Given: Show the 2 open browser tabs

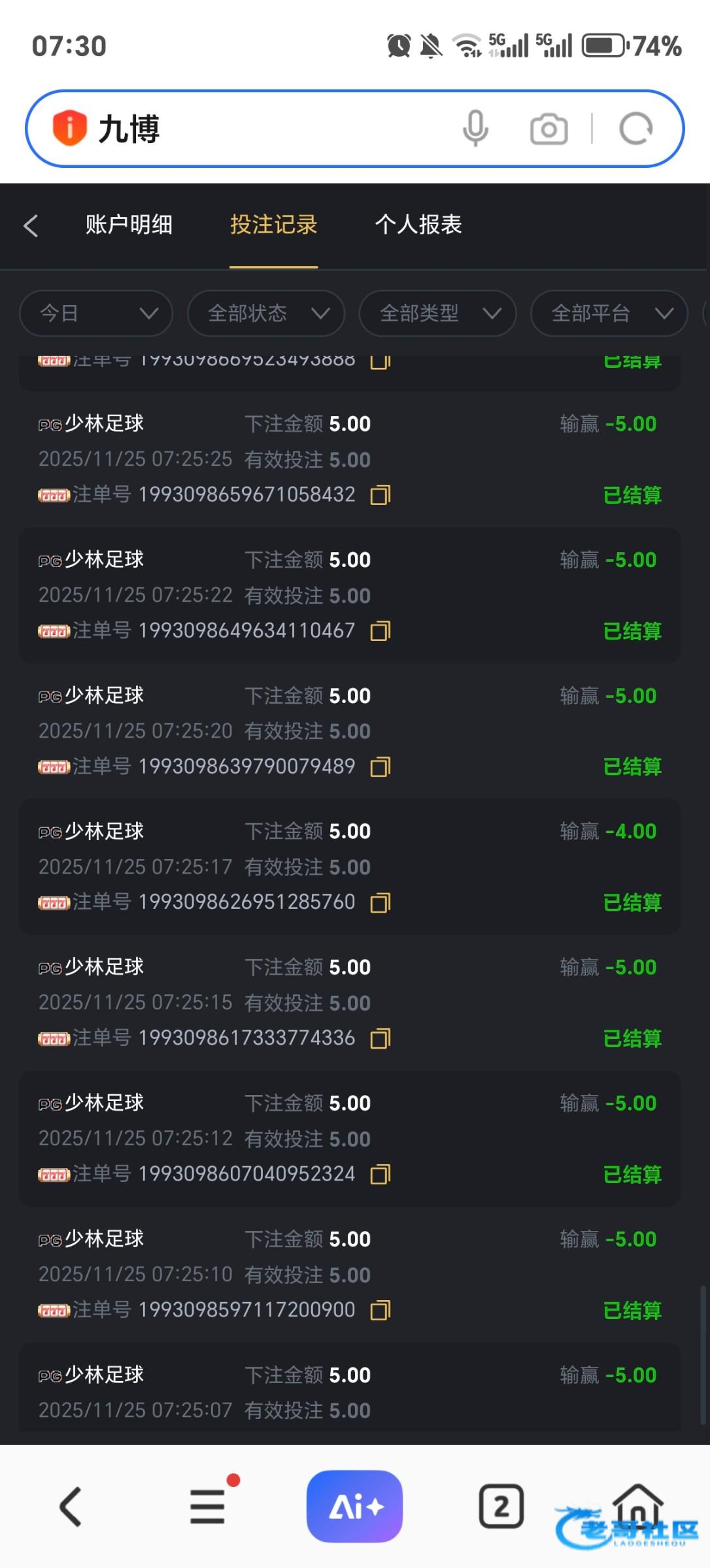Looking at the screenshot, I should tap(501, 1507).
